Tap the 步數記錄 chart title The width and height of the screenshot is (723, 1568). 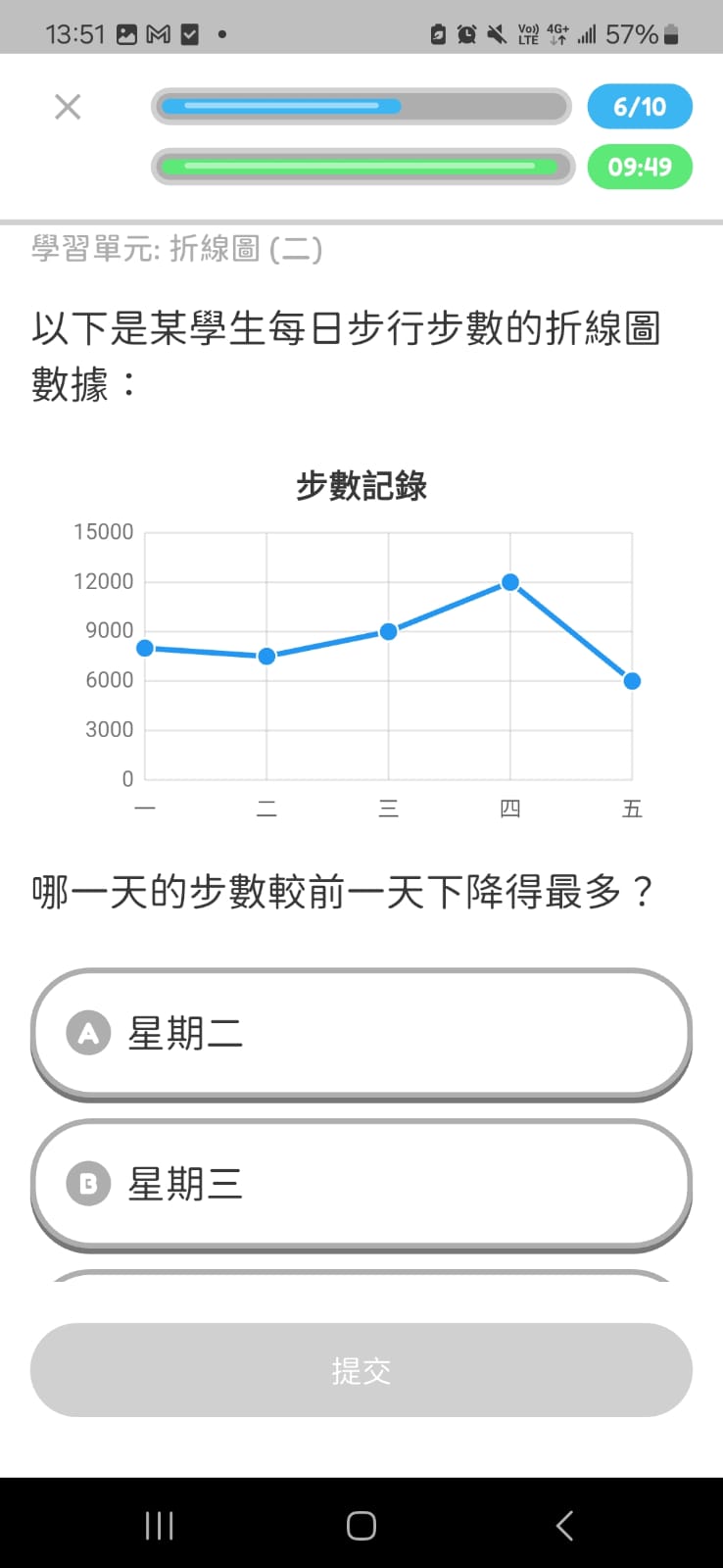(x=361, y=485)
